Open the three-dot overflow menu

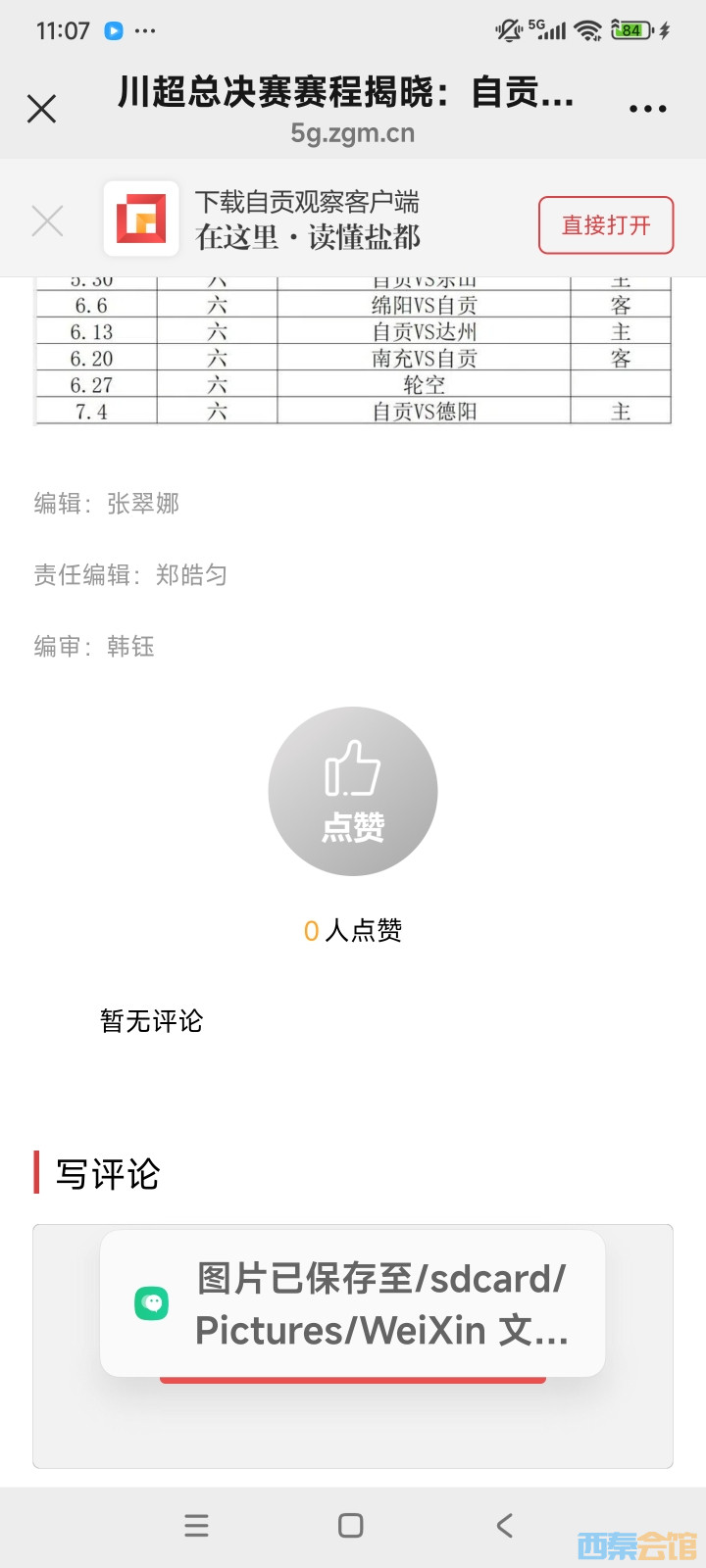pyautogui.click(x=647, y=109)
